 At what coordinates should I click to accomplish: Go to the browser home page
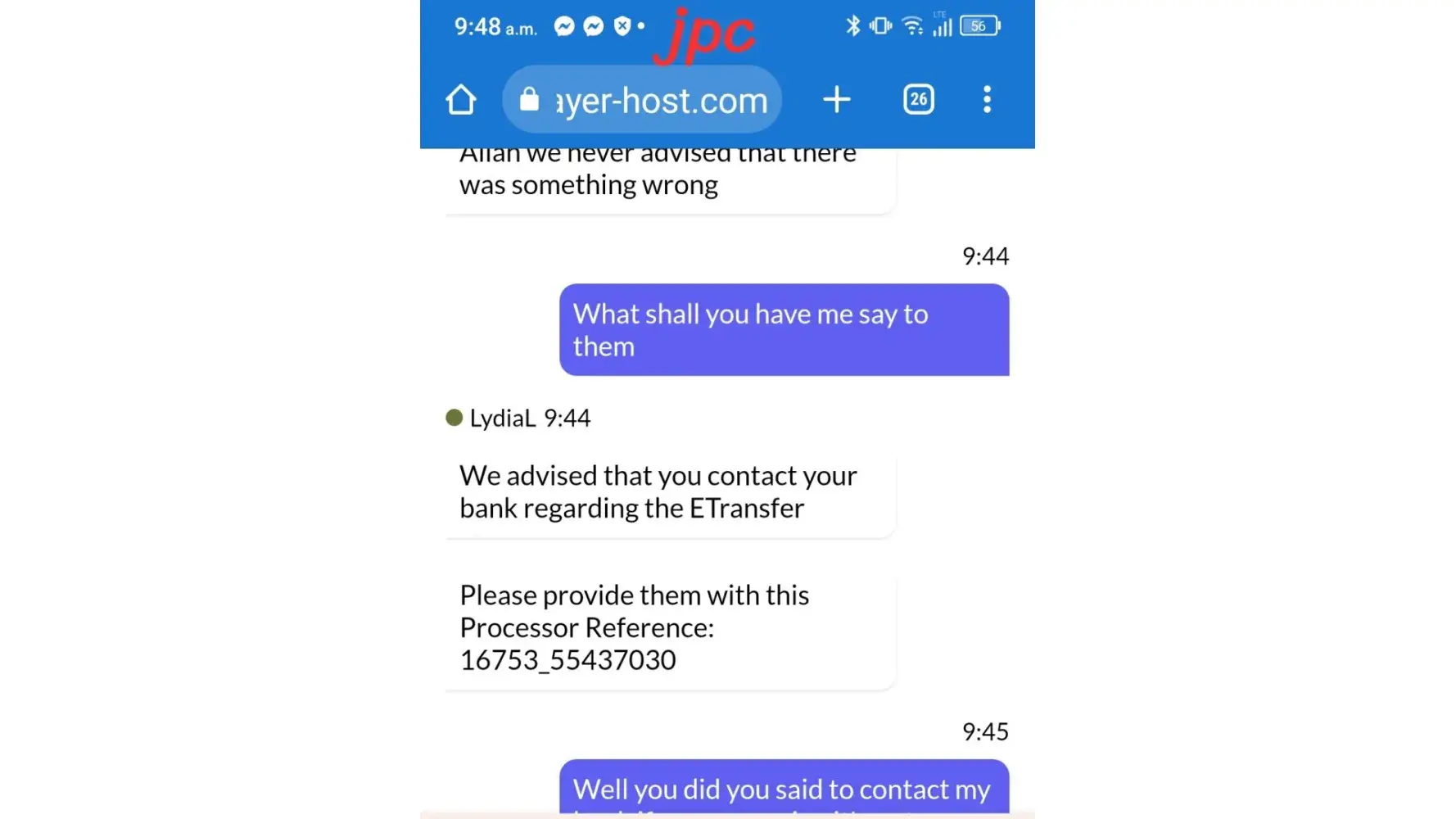tap(461, 100)
